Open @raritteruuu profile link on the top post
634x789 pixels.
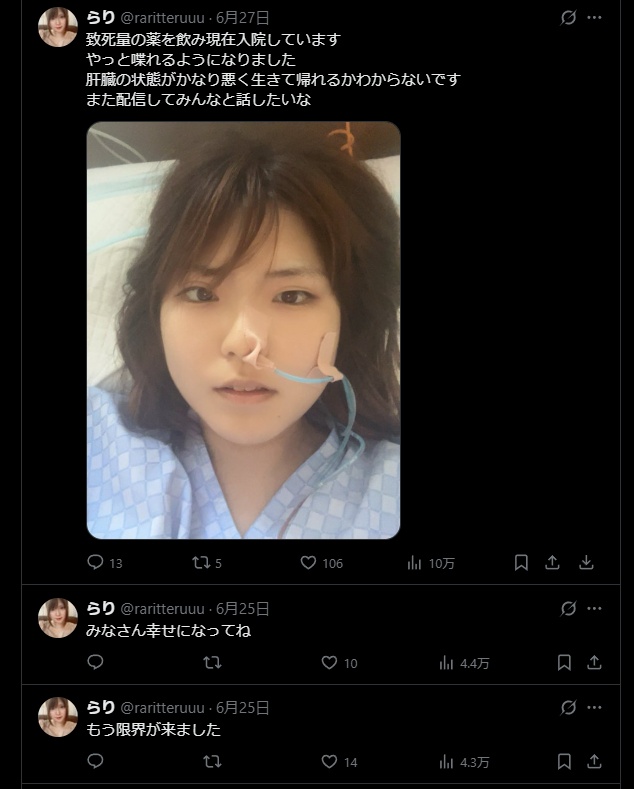pos(163,18)
